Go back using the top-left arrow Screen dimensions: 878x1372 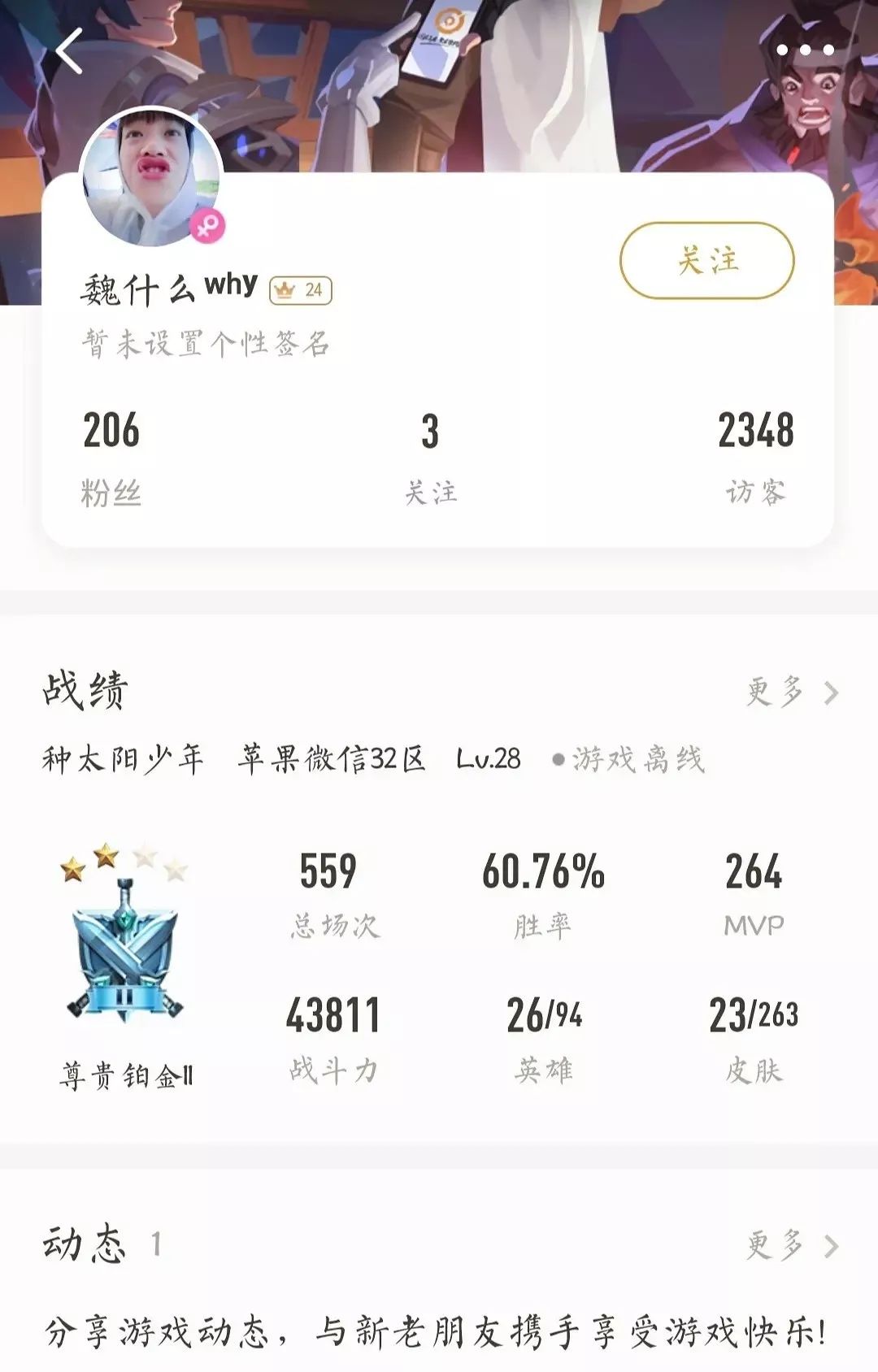click(70, 51)
